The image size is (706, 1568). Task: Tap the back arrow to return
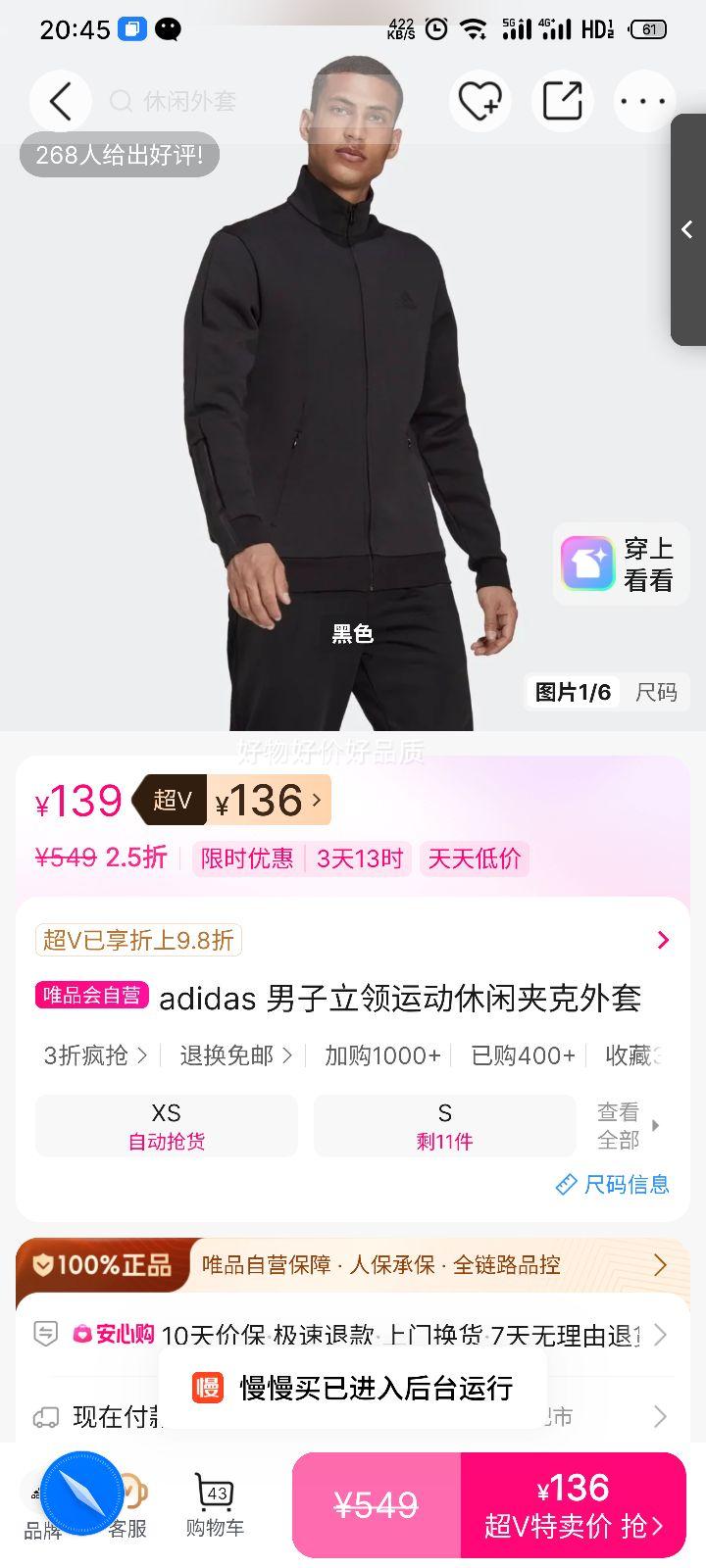(x=61, y=101)
